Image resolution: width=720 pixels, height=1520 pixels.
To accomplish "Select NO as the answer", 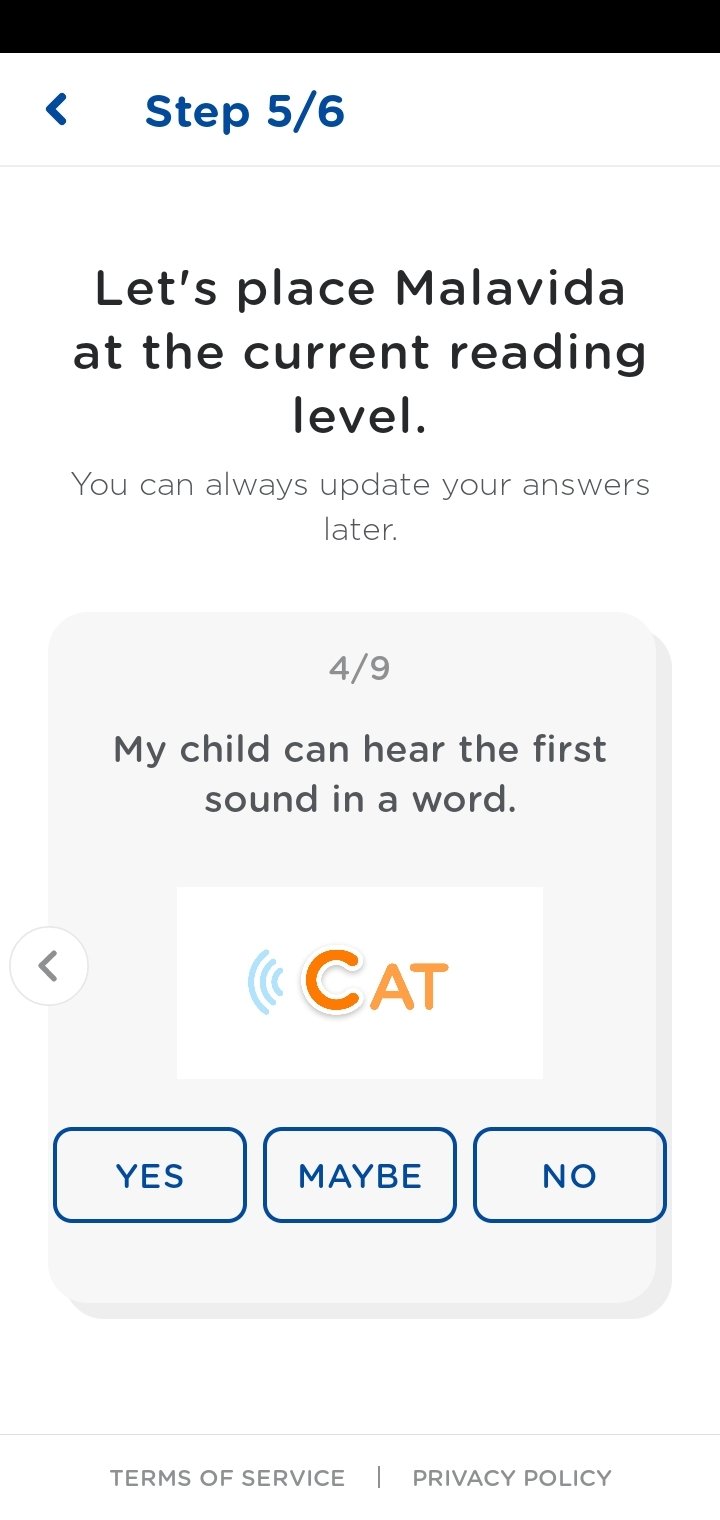I will click(x=570, y=1175).
